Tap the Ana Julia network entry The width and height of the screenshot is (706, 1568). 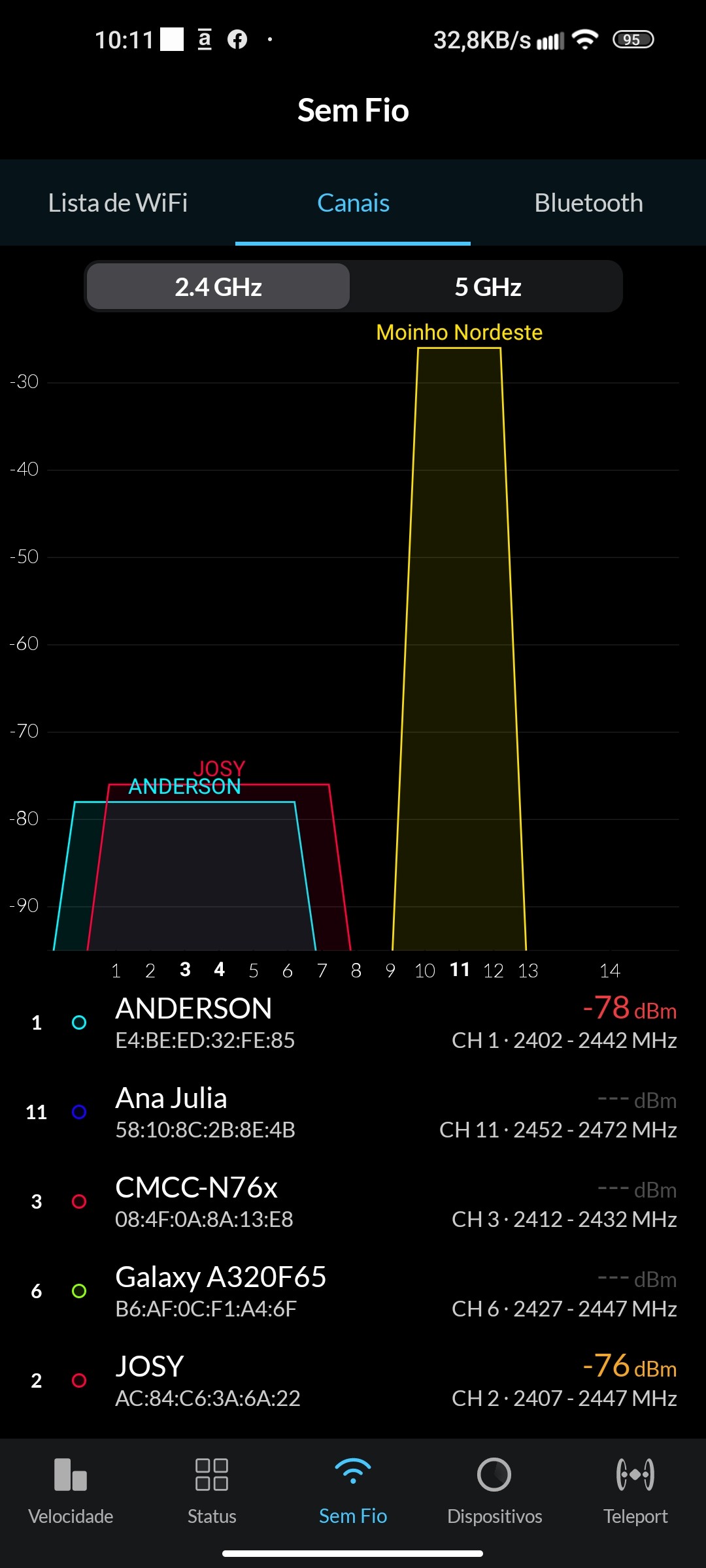pos(353,1113)
